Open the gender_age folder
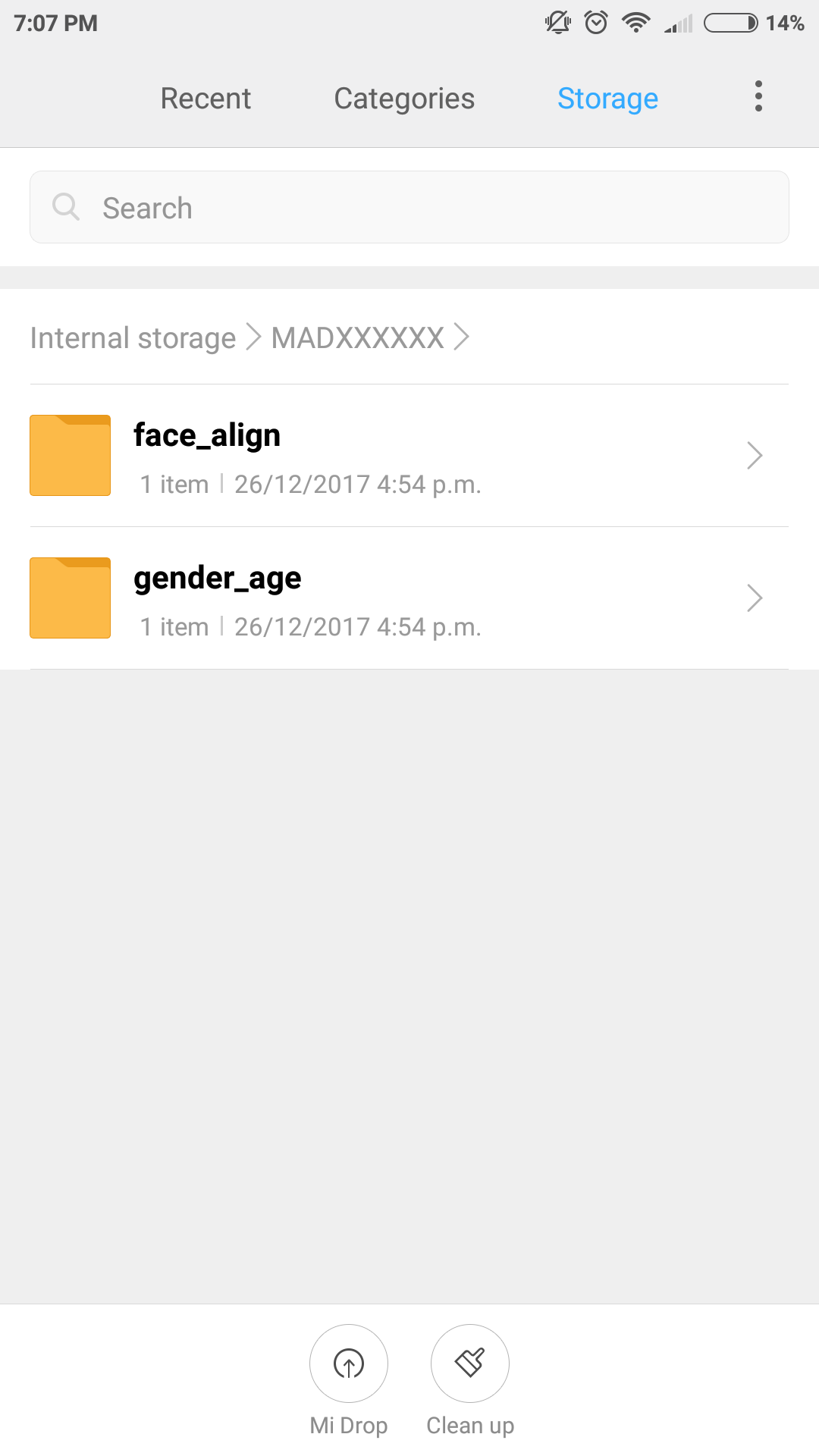Viewport: 819px width, 1456px height. [x=409, y=598]
